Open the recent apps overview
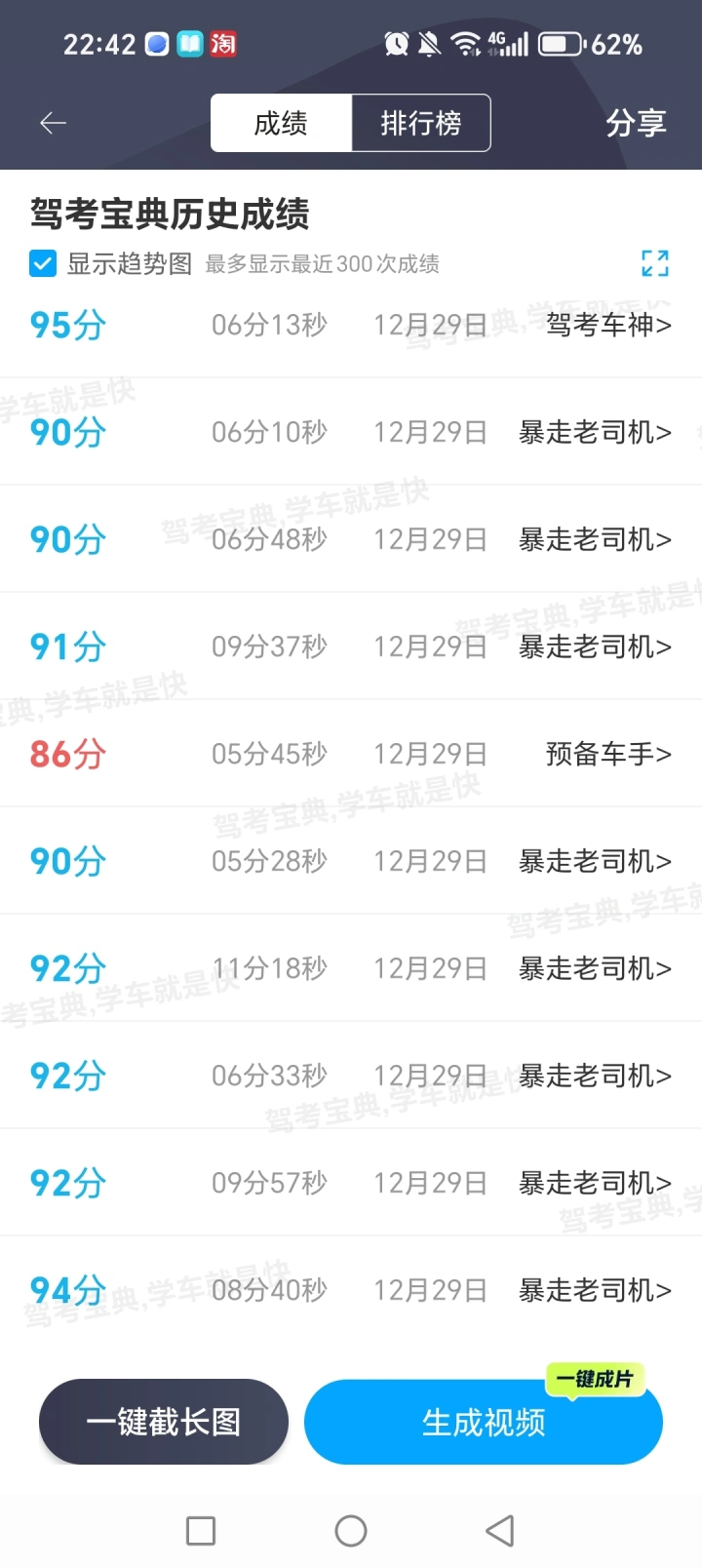This screenshot has width=702, height=1568. (201, 1531)
